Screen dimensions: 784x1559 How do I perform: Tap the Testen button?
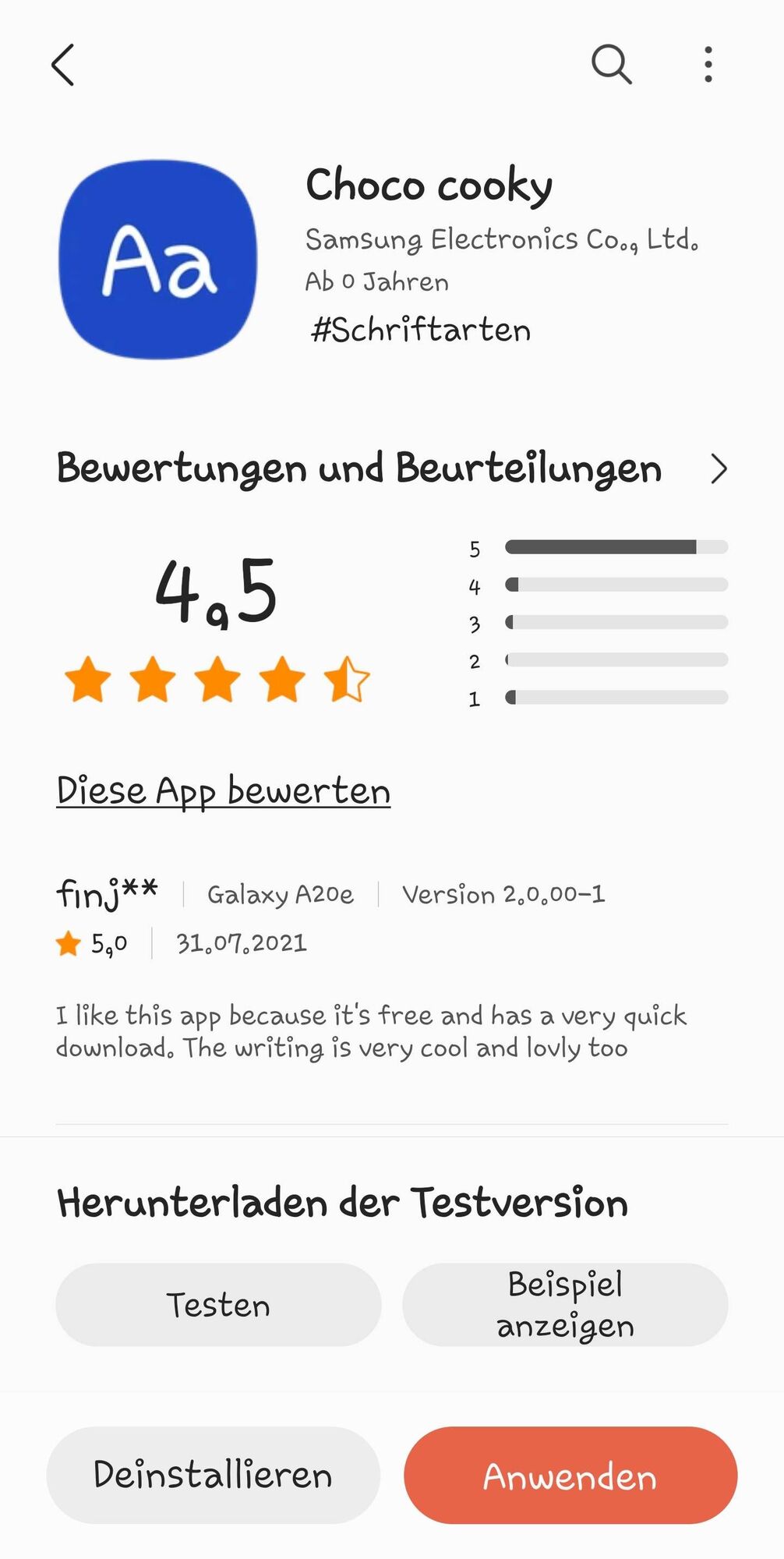click(x=218, y=1305)
